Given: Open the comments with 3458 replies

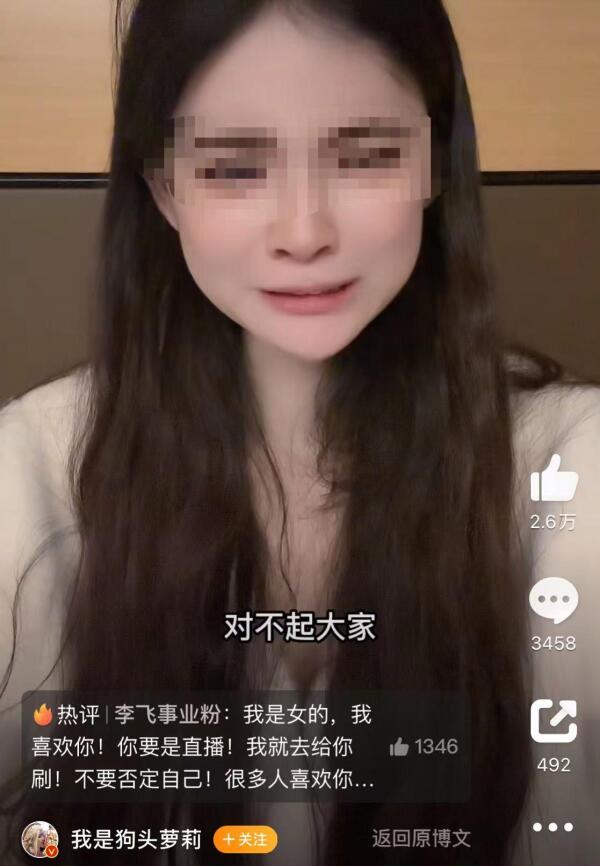Looking at the screenshot, I should (x=553, y=601).
